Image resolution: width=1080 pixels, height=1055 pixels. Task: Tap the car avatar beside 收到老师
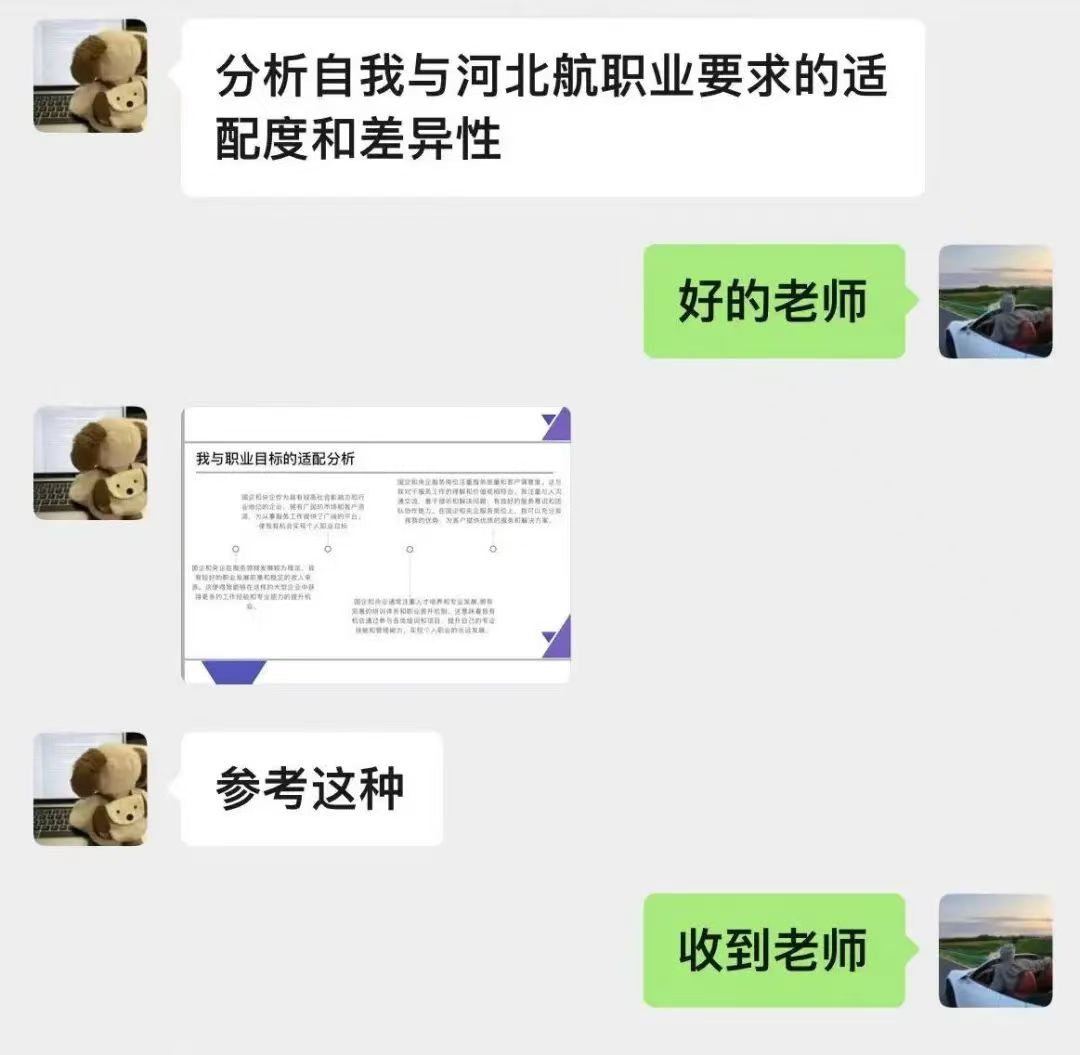click(995, 950)
